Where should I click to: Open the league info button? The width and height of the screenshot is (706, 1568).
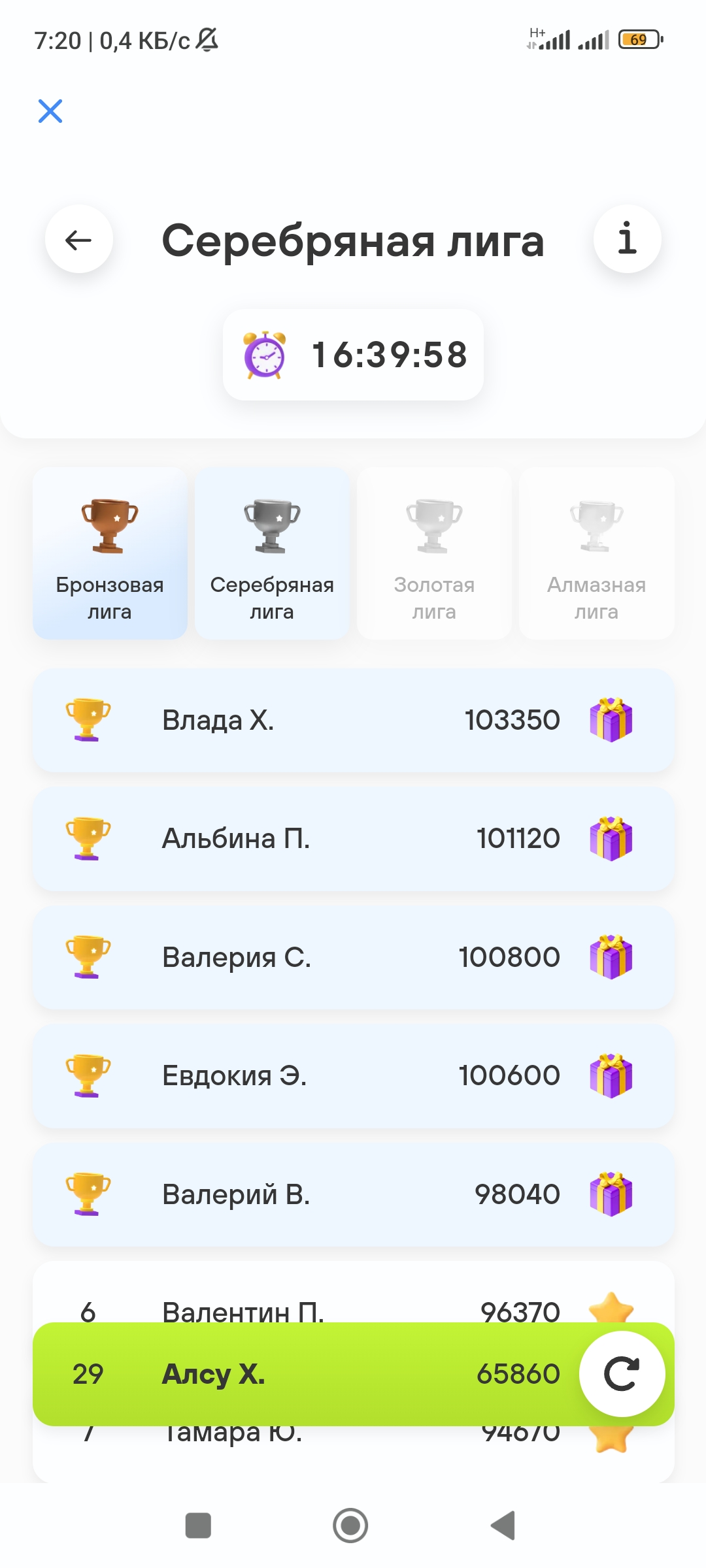(x=627, y=239)
